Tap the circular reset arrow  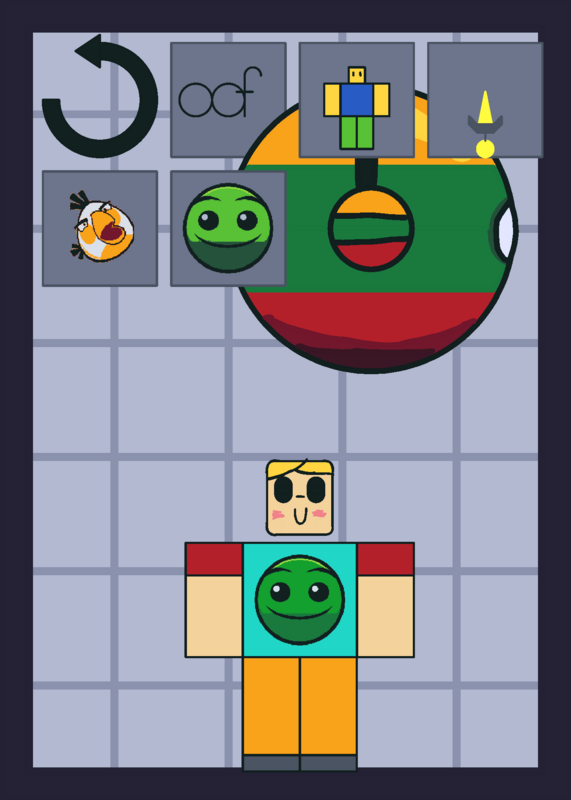(100, 96)
